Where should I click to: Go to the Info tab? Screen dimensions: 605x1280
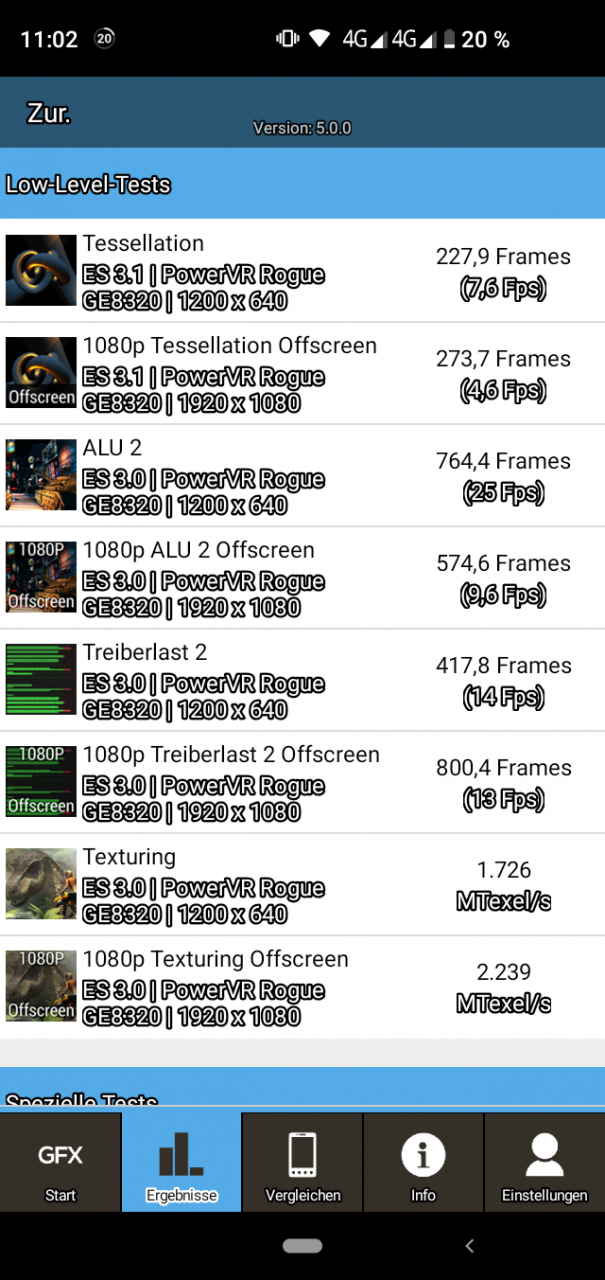423,1163
